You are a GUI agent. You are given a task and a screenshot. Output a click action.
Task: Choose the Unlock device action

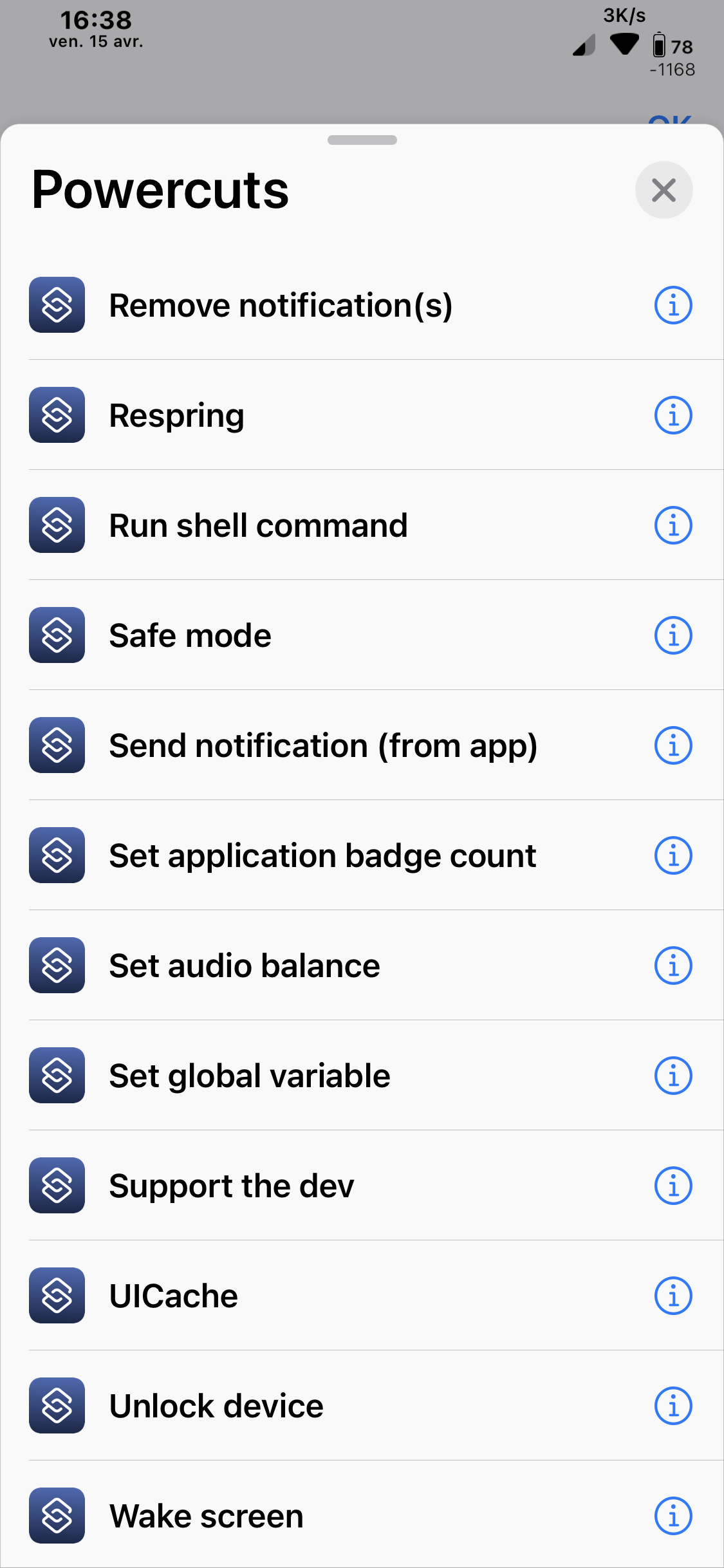click(x=362, y=1406)
